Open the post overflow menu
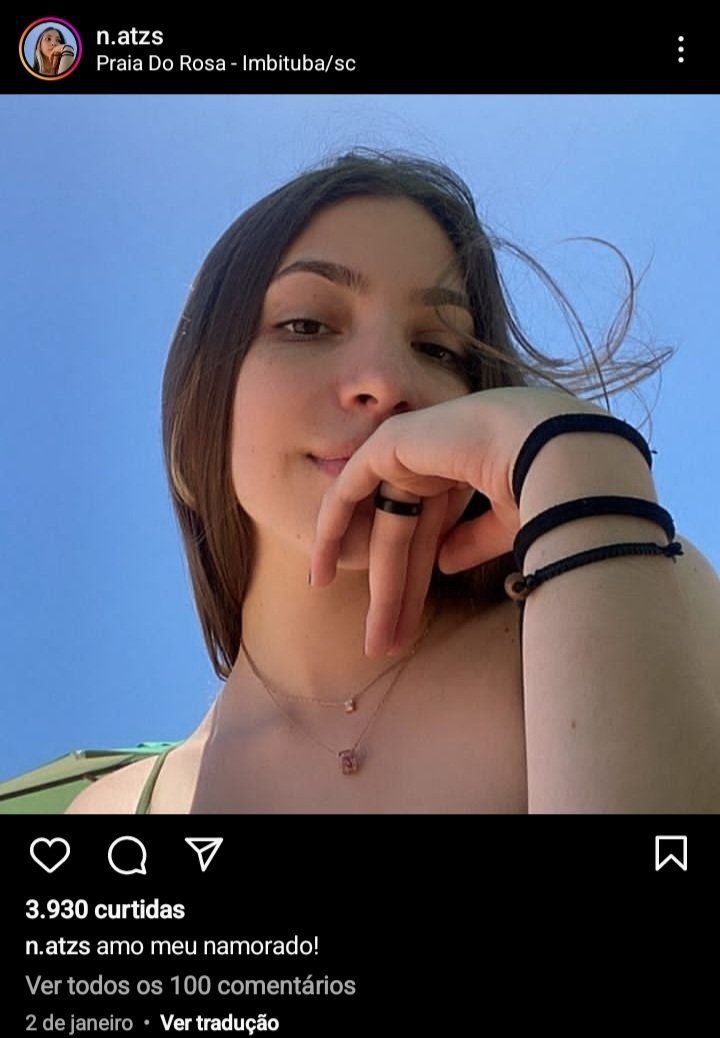Viewport: 720px width, 1038px height. (680, 49)
